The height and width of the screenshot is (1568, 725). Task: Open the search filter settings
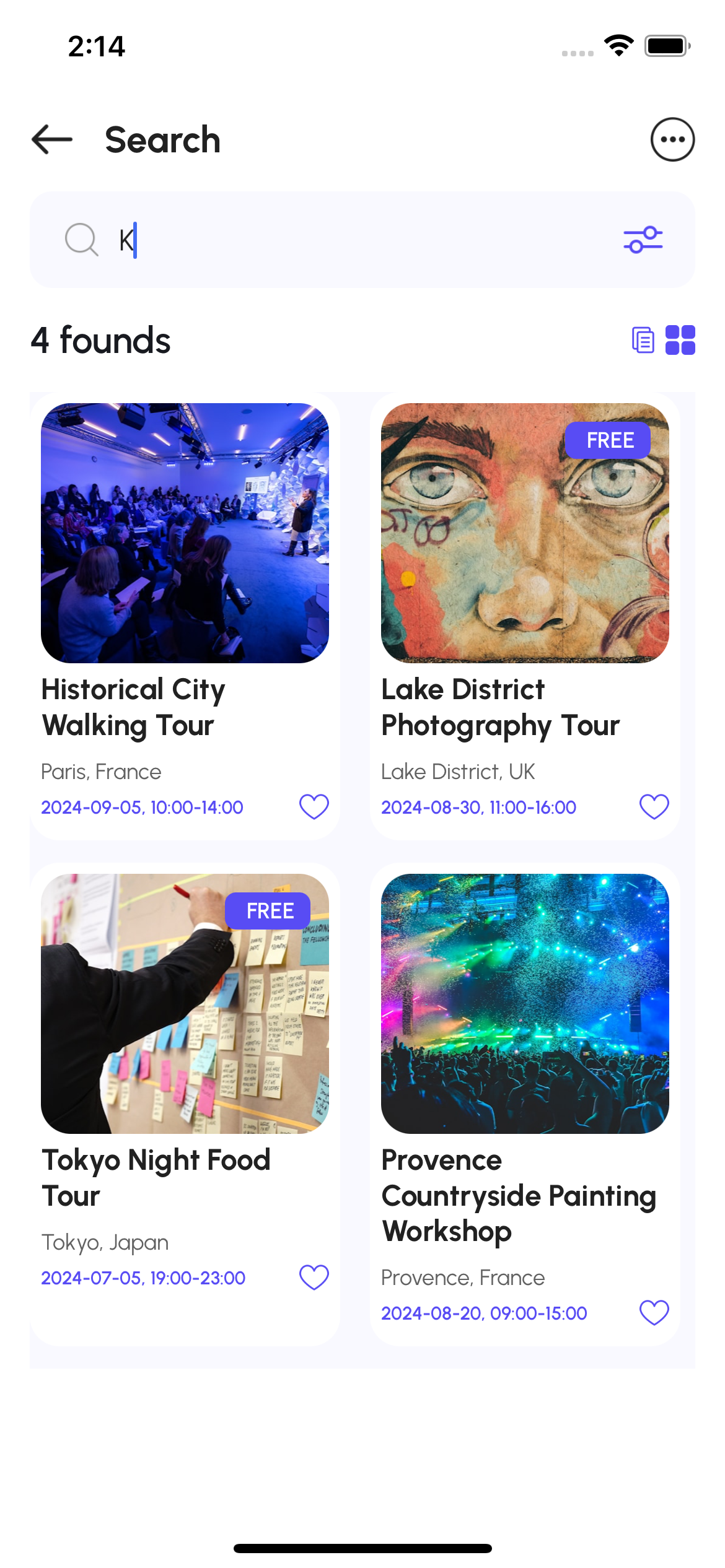(643, 240)
